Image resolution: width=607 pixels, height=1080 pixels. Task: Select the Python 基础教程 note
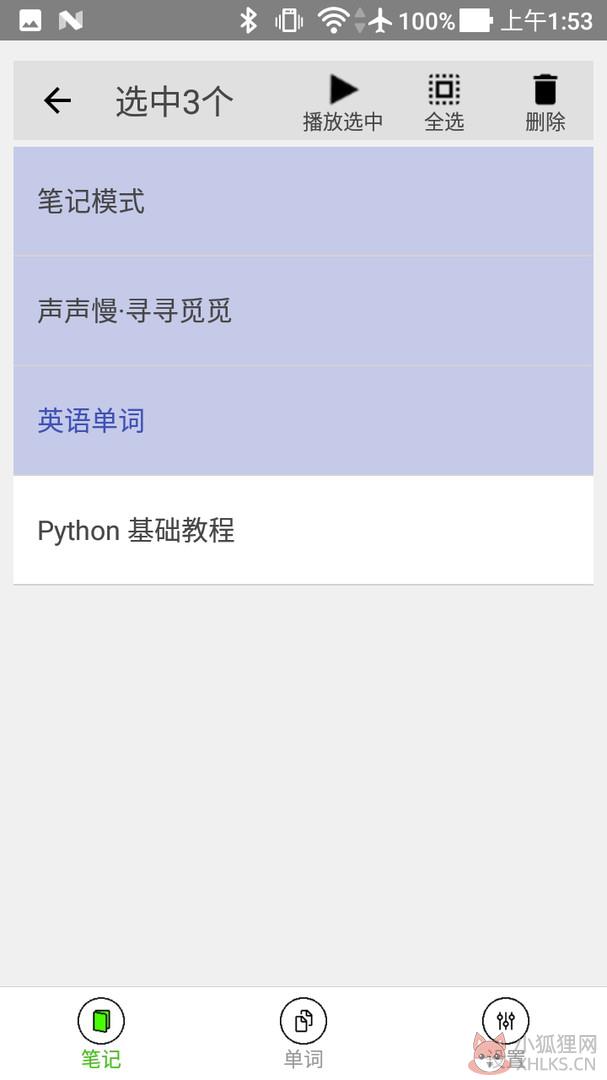(303, 530)
